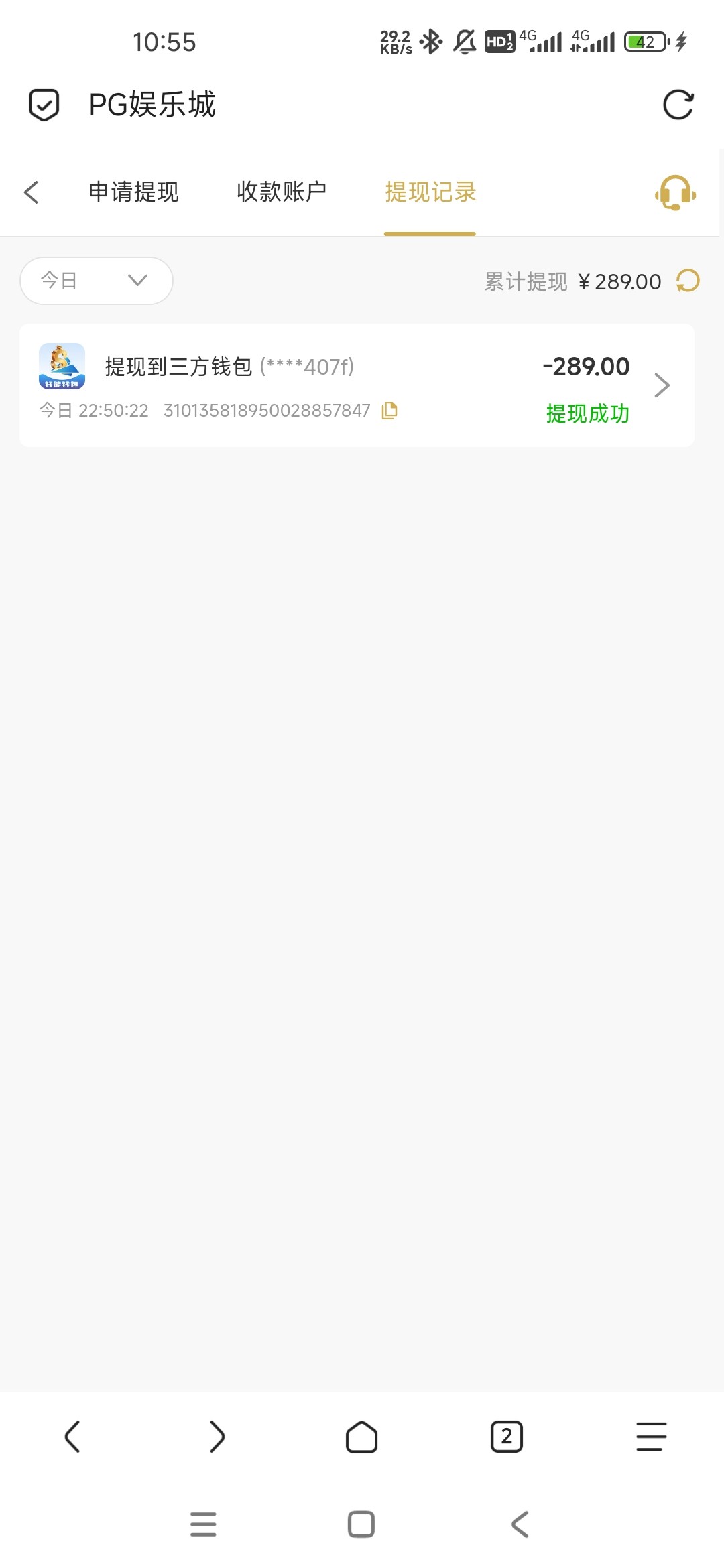Contact customer service via headset icon
Screen dimensions: 724x1568
676,193
